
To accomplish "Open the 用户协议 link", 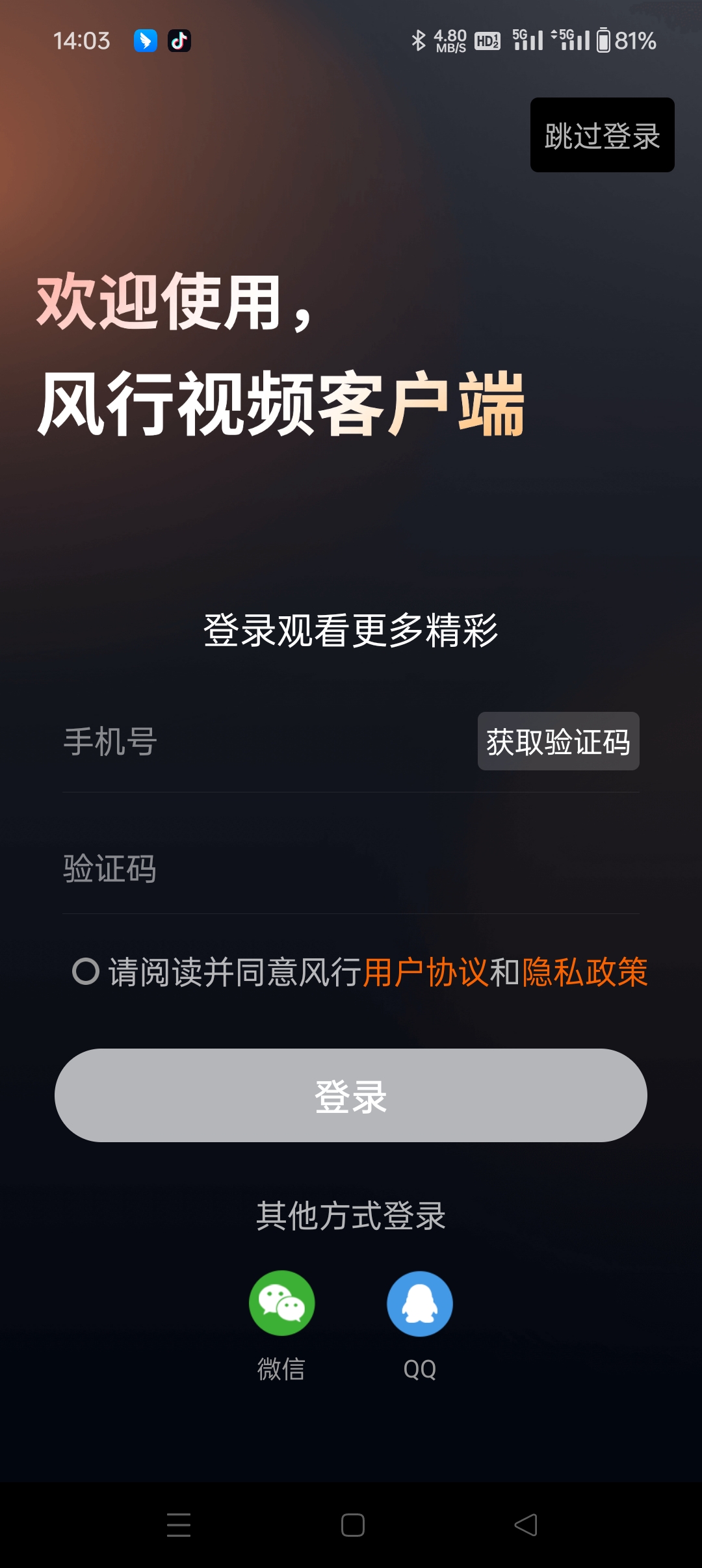I will click(425, 973).
